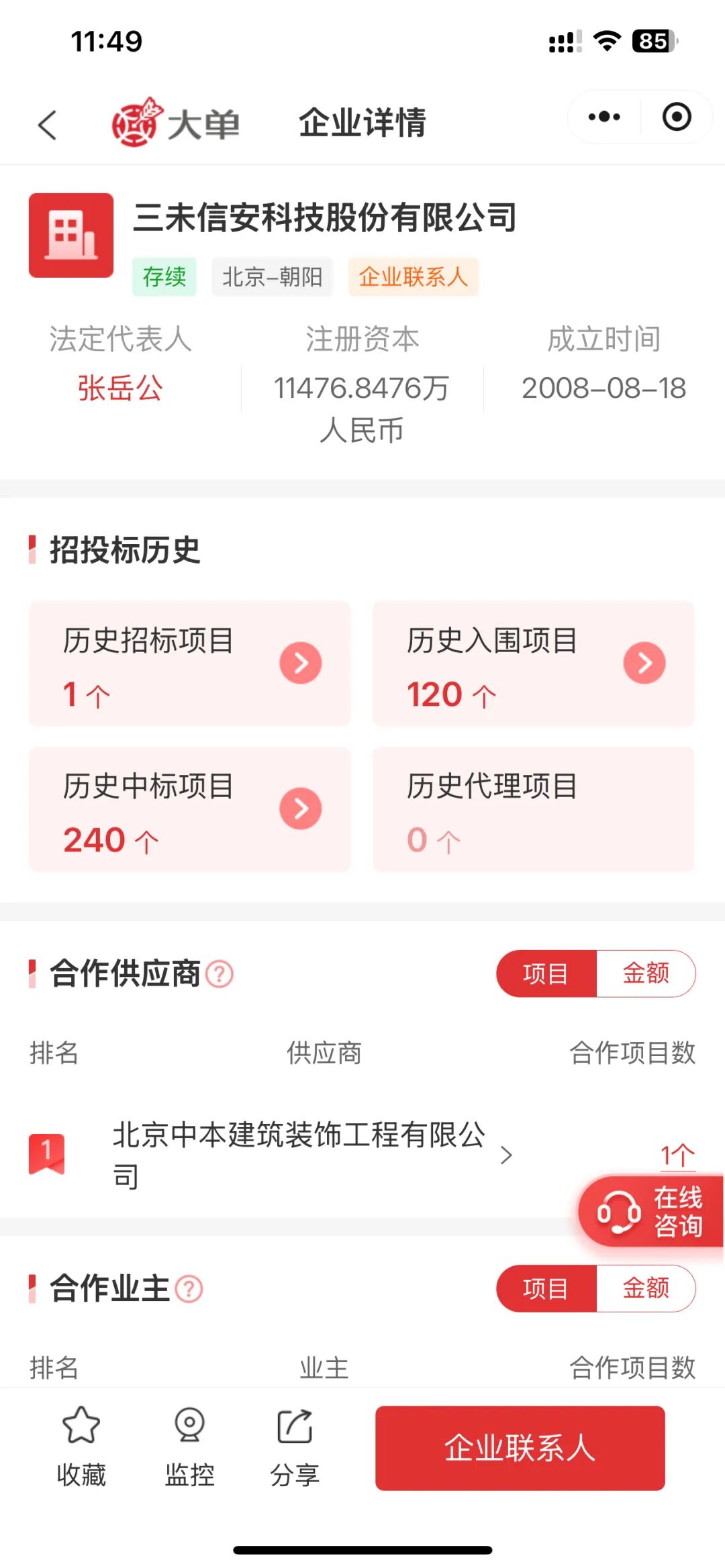View legal representative 张岳公
This screenshot has width=725, height=1568.
[x=120, y=388]
